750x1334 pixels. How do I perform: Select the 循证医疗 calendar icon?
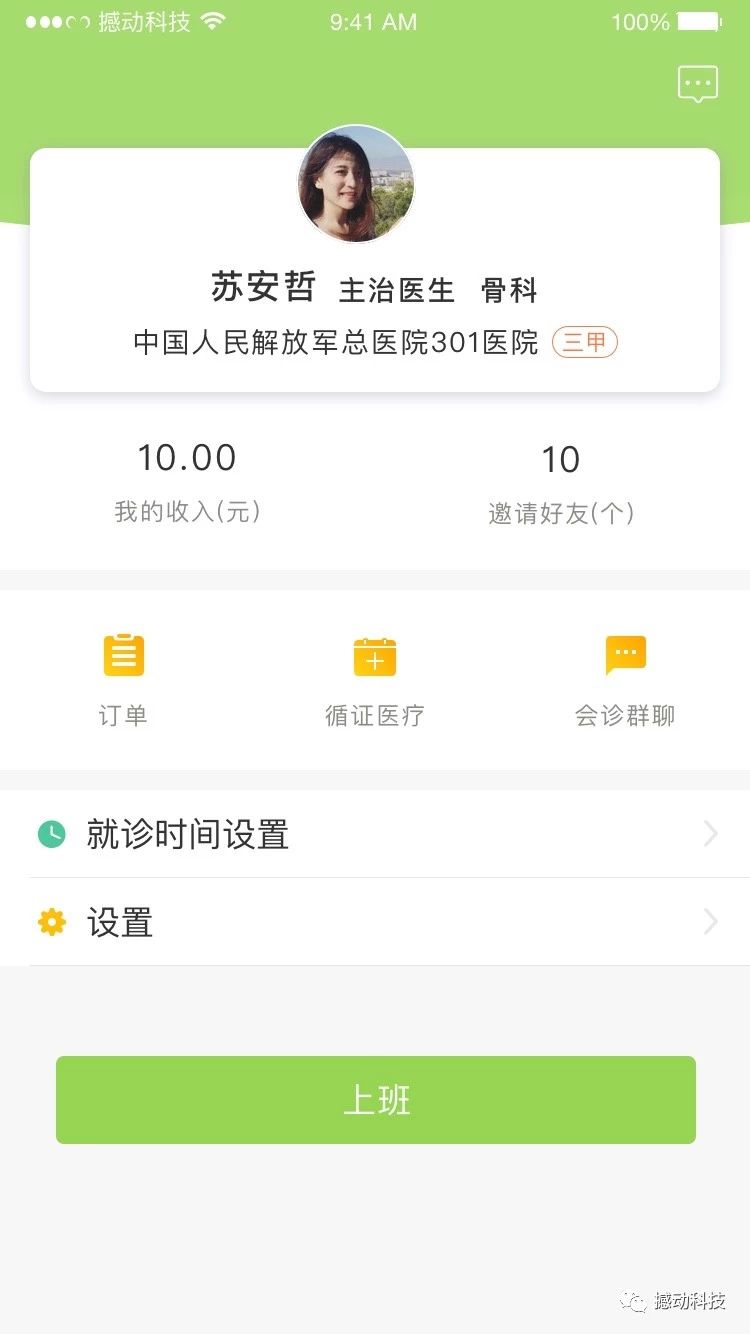tap(374, 655)
